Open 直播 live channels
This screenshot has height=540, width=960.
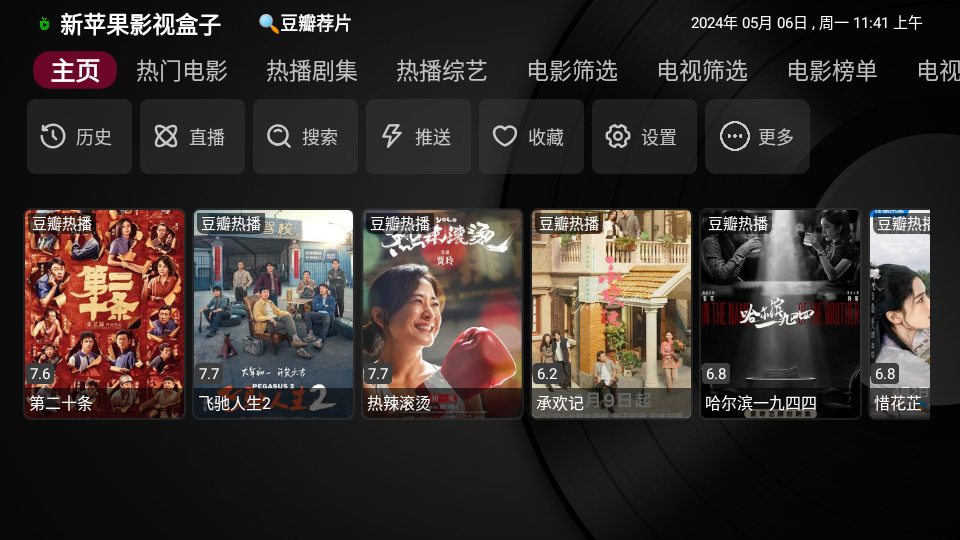pos(192,137)
